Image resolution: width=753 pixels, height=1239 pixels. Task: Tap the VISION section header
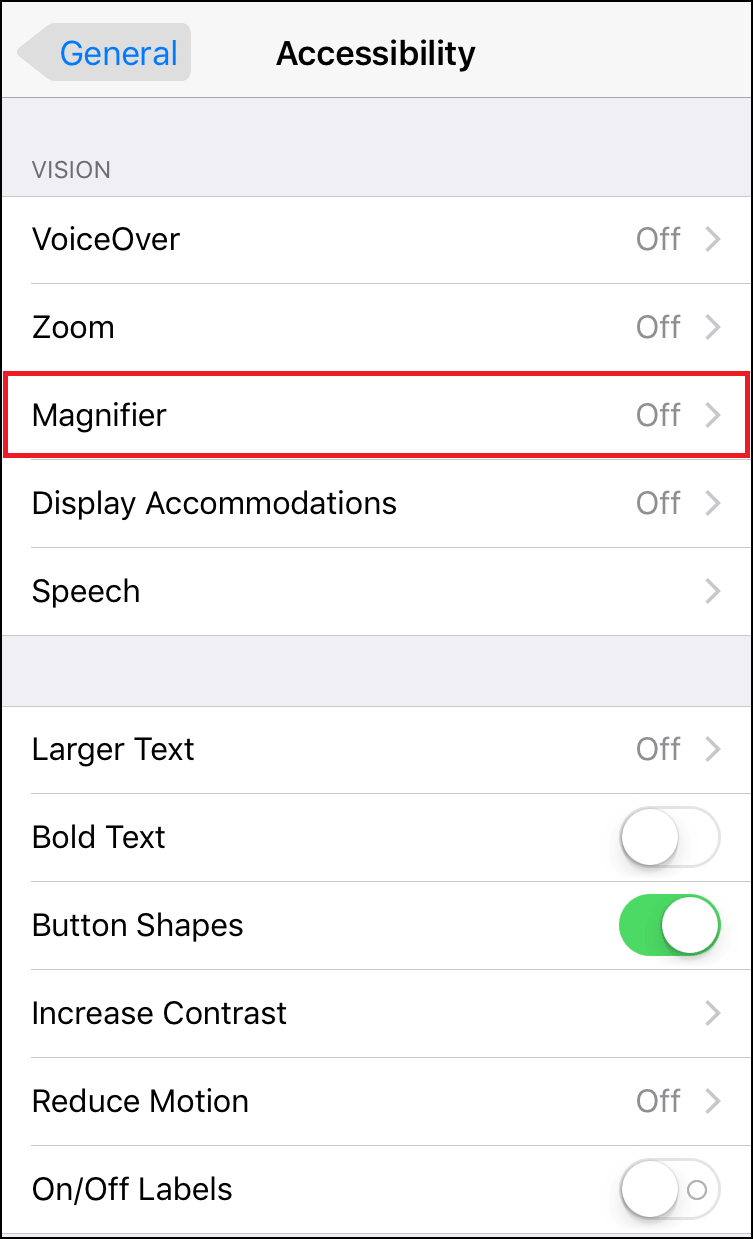click(x=71, y=170)
